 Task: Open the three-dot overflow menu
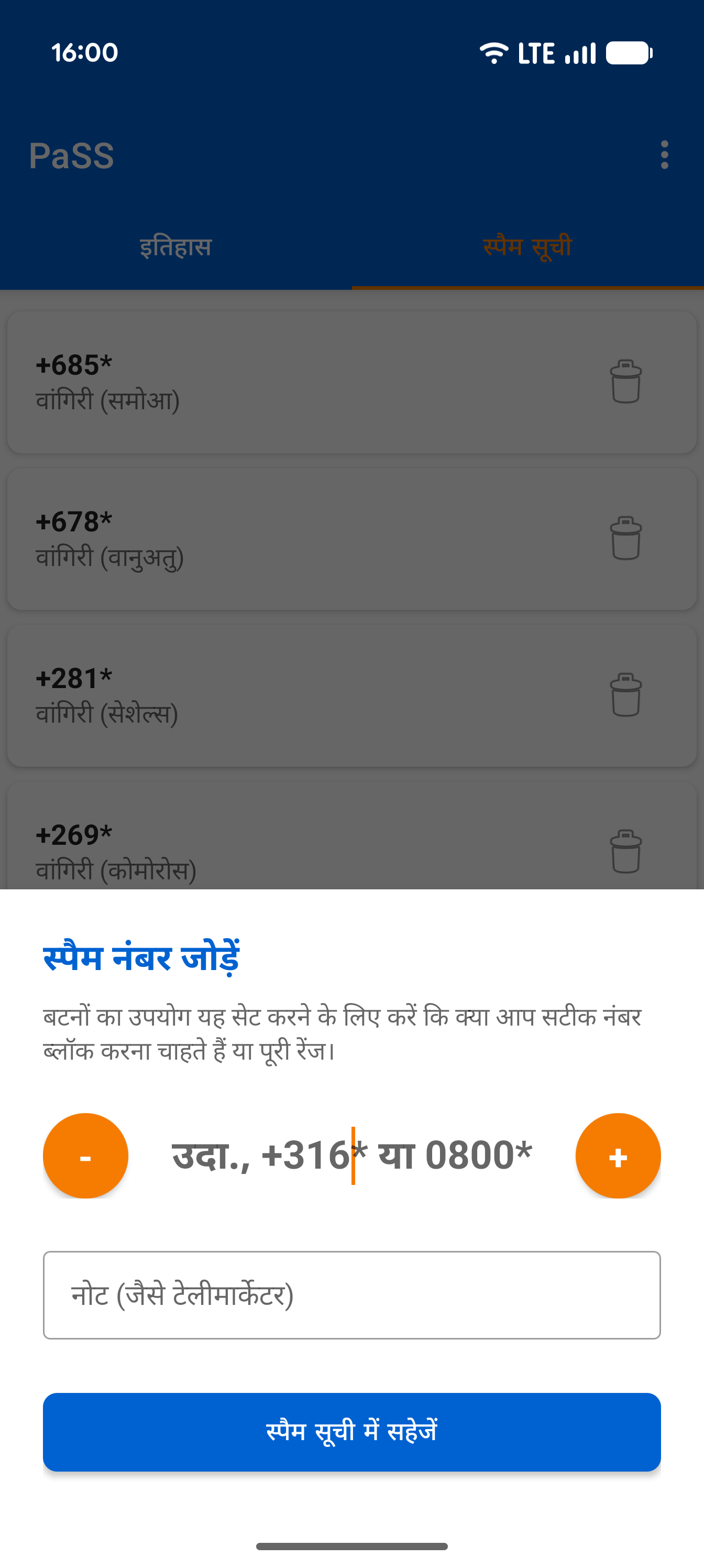664,154
